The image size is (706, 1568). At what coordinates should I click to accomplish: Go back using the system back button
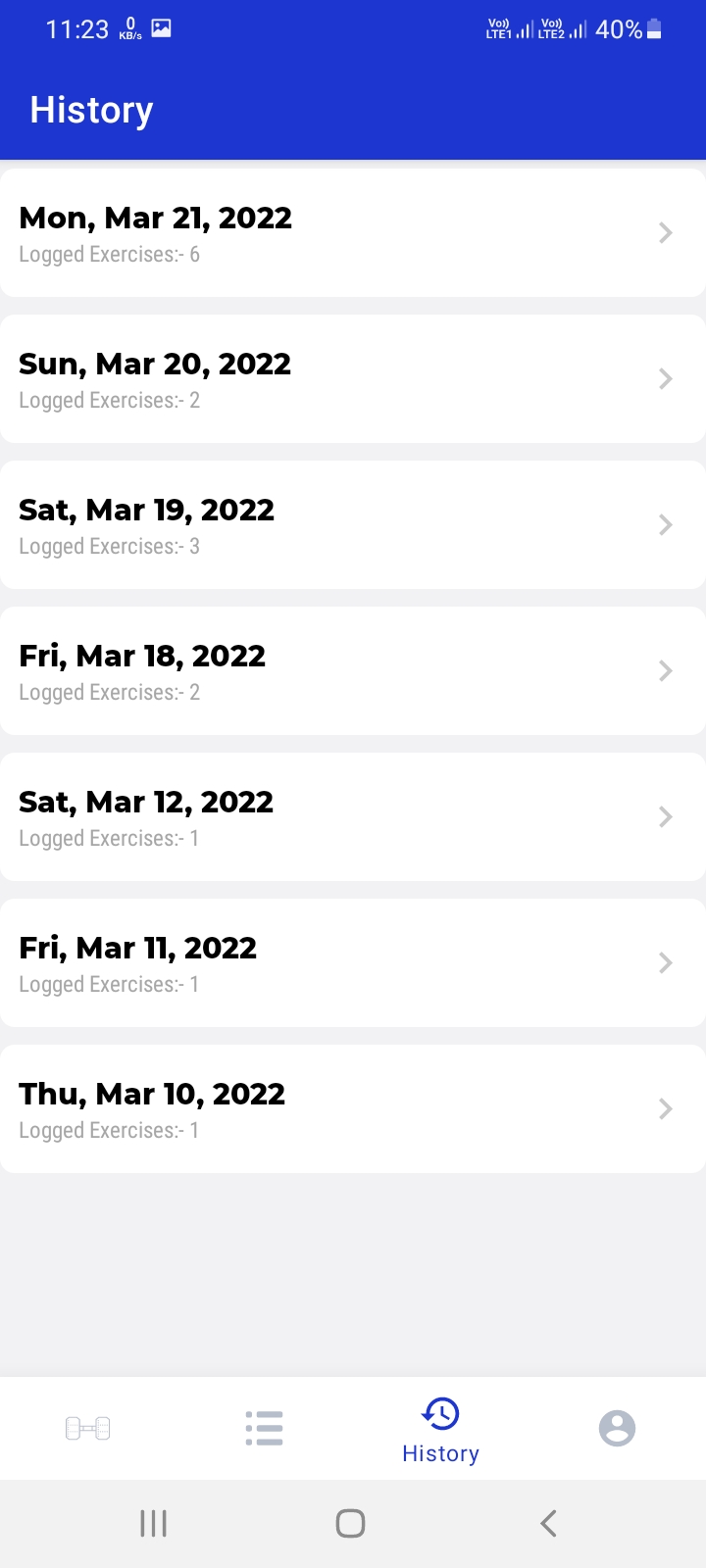(549, 1523)
